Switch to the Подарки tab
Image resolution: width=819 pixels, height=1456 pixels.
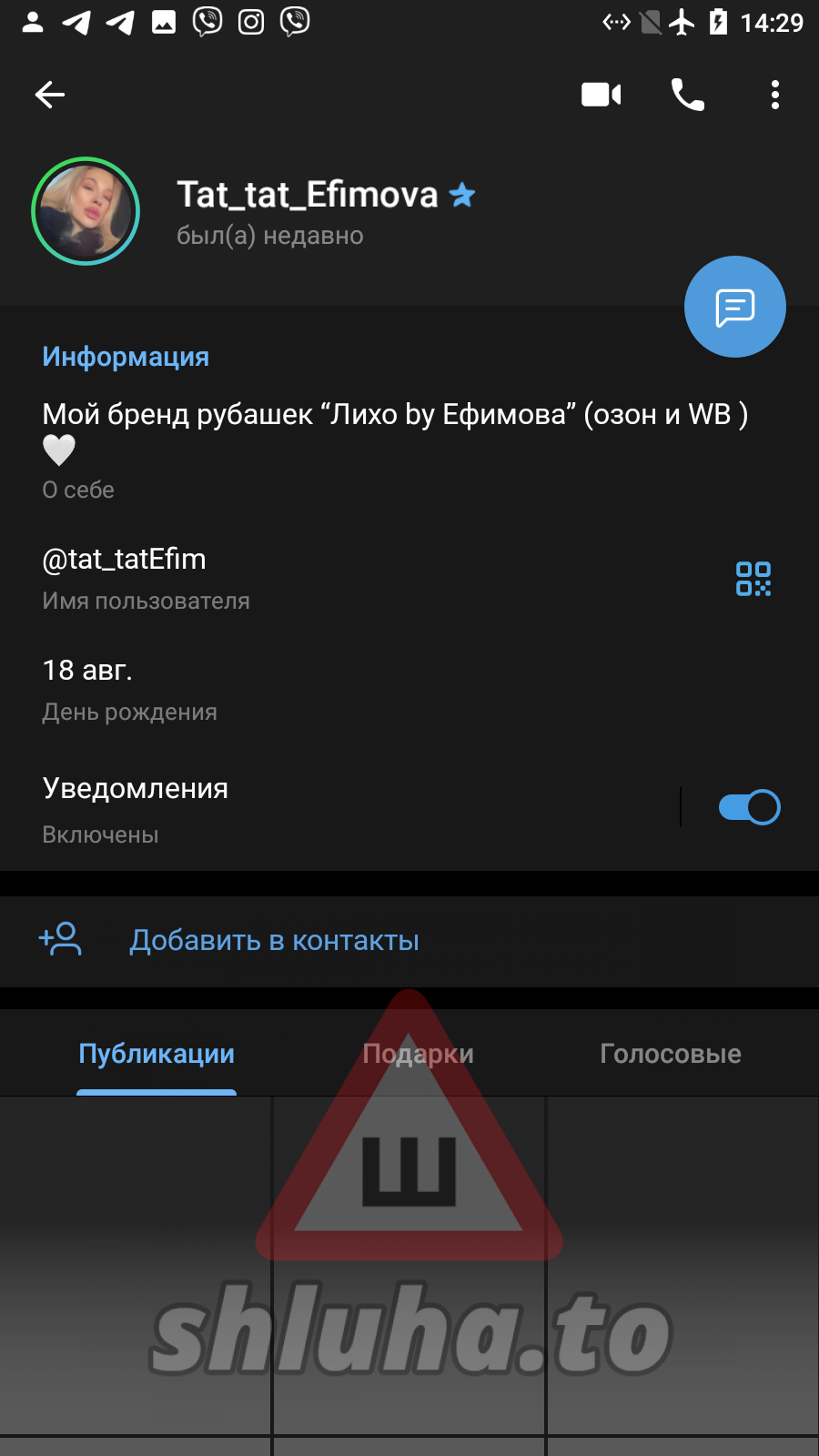click(418, 1054)
